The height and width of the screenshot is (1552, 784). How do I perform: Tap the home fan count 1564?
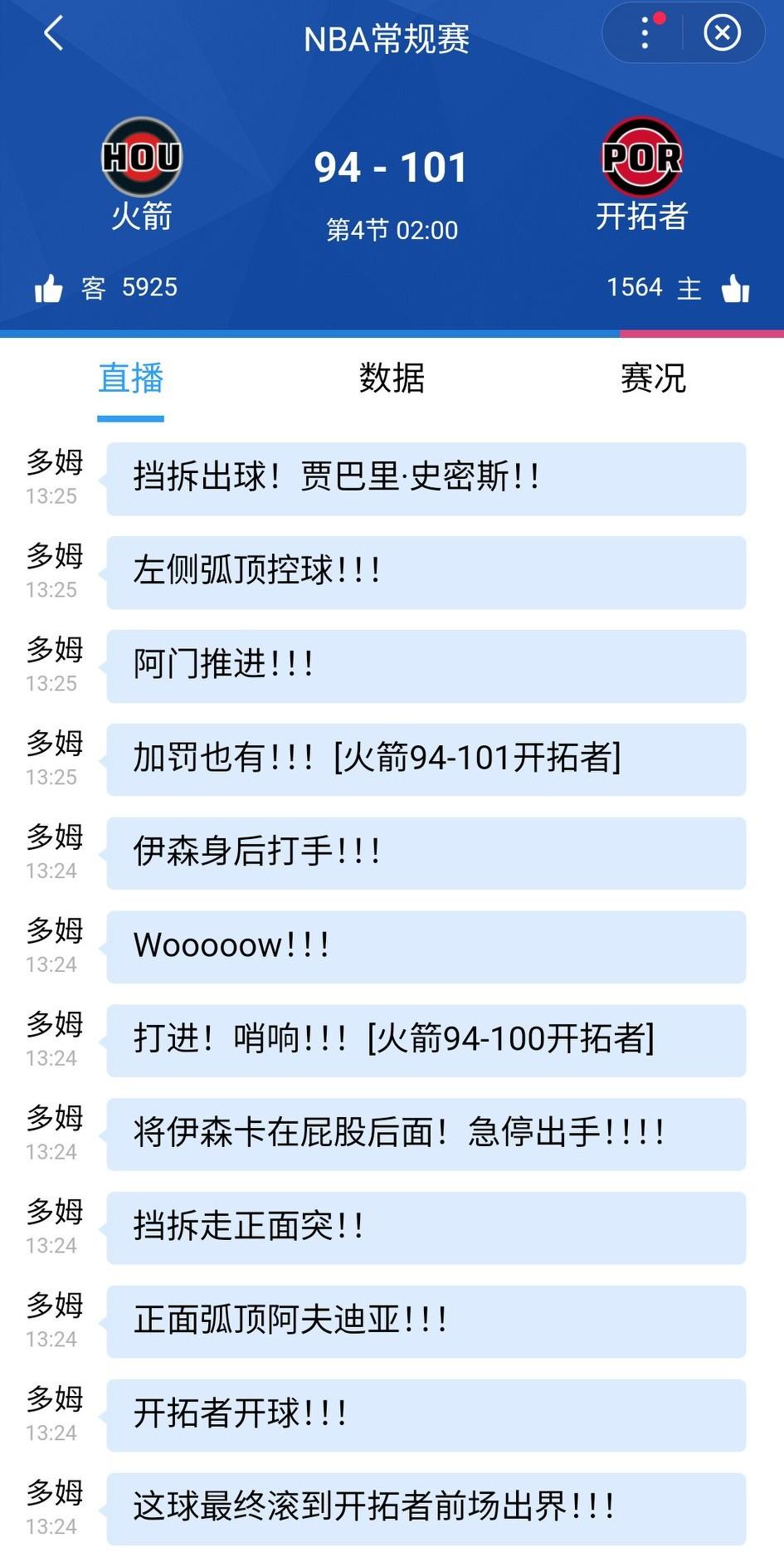tap(635, 287)
